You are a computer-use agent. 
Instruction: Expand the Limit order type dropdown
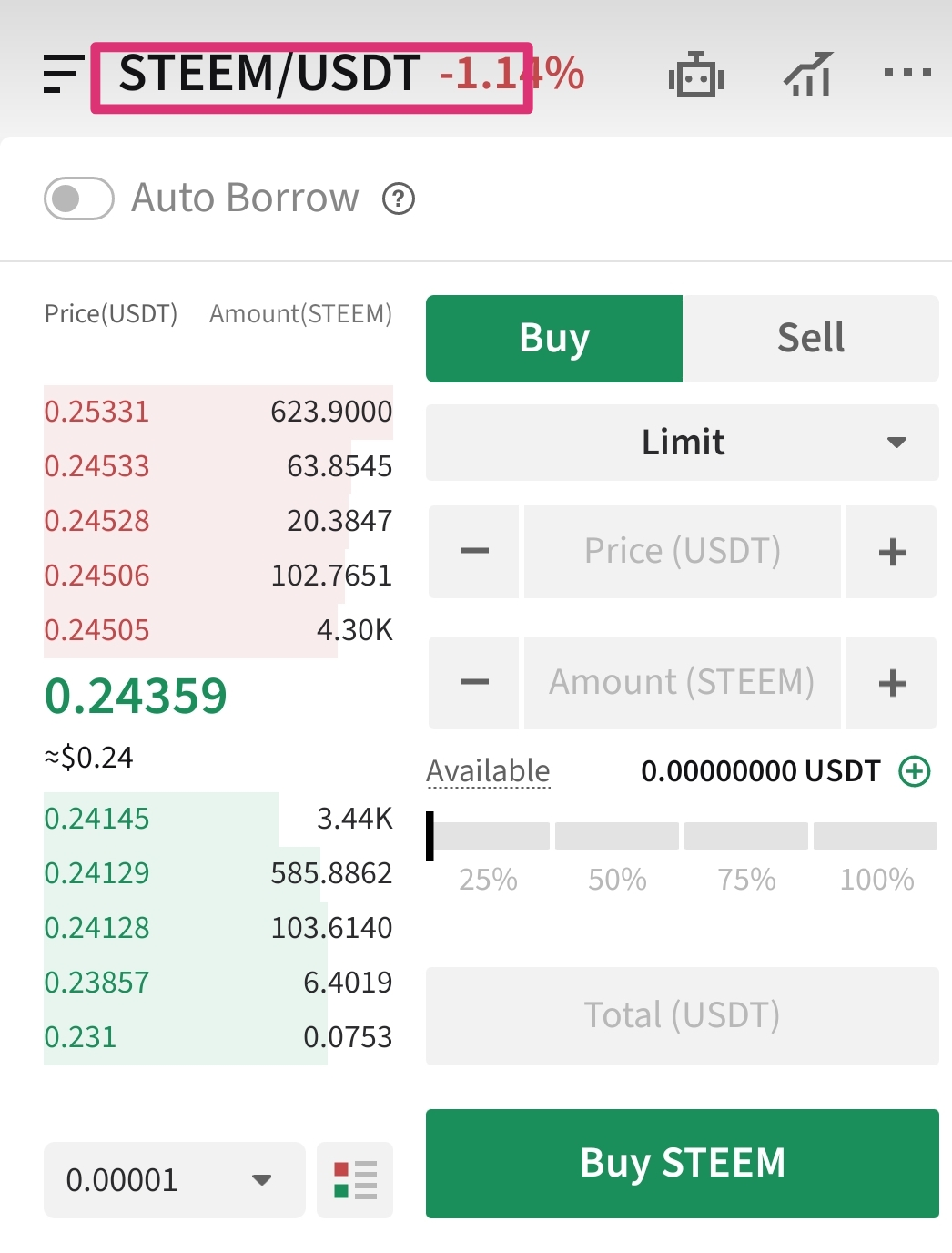[683, 443]
